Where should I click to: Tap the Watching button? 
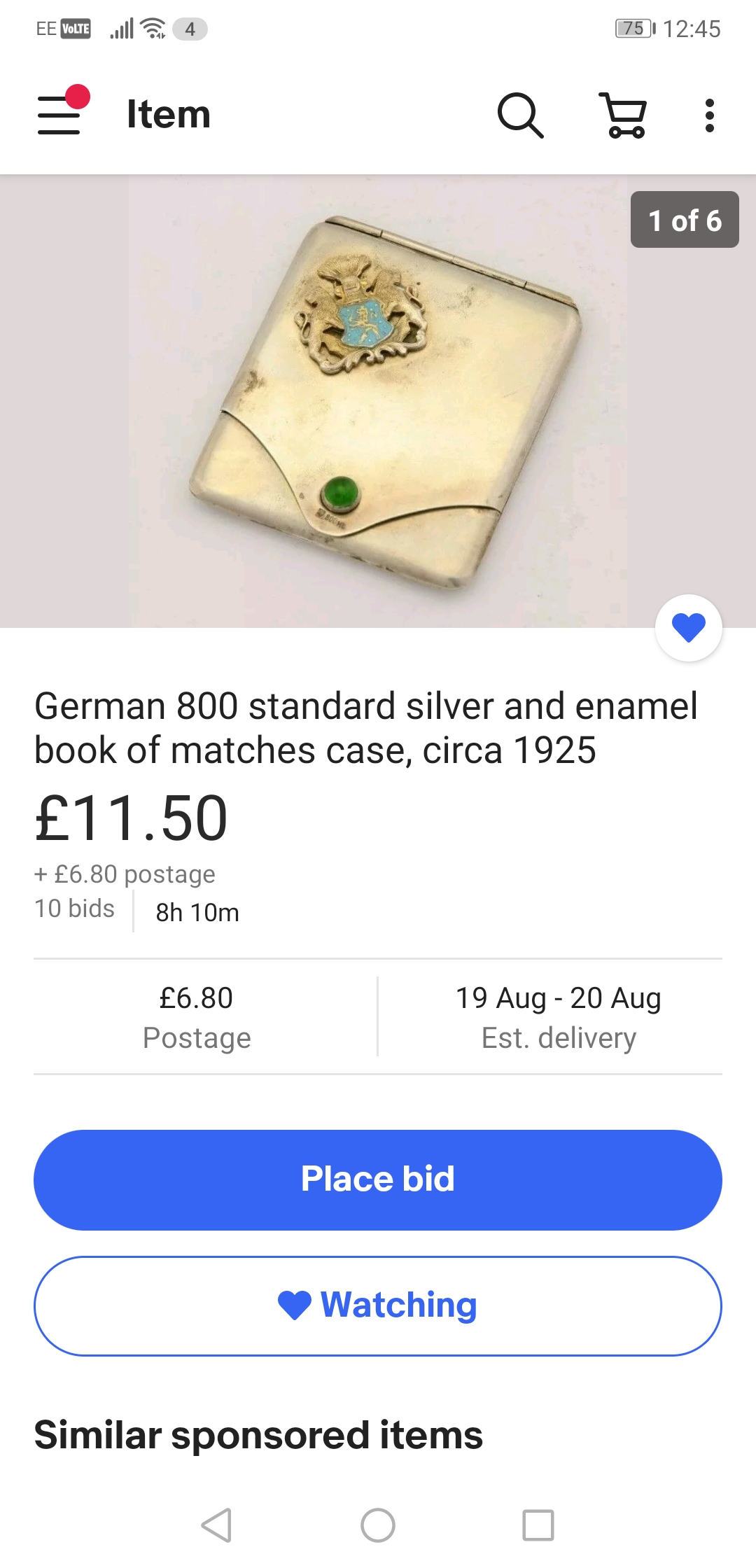(x=378, y=1305)
